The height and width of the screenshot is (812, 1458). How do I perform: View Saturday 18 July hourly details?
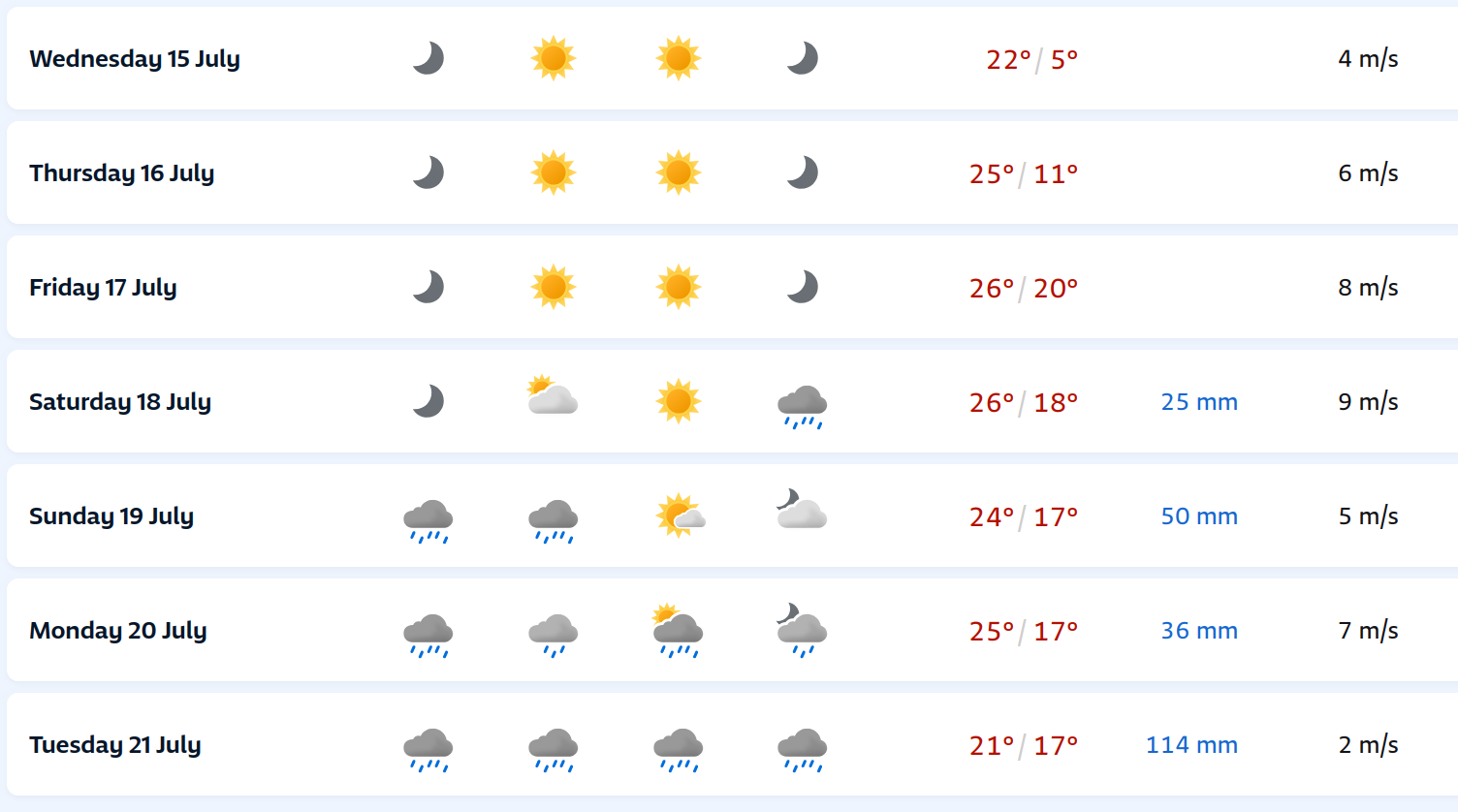(732, 401)
